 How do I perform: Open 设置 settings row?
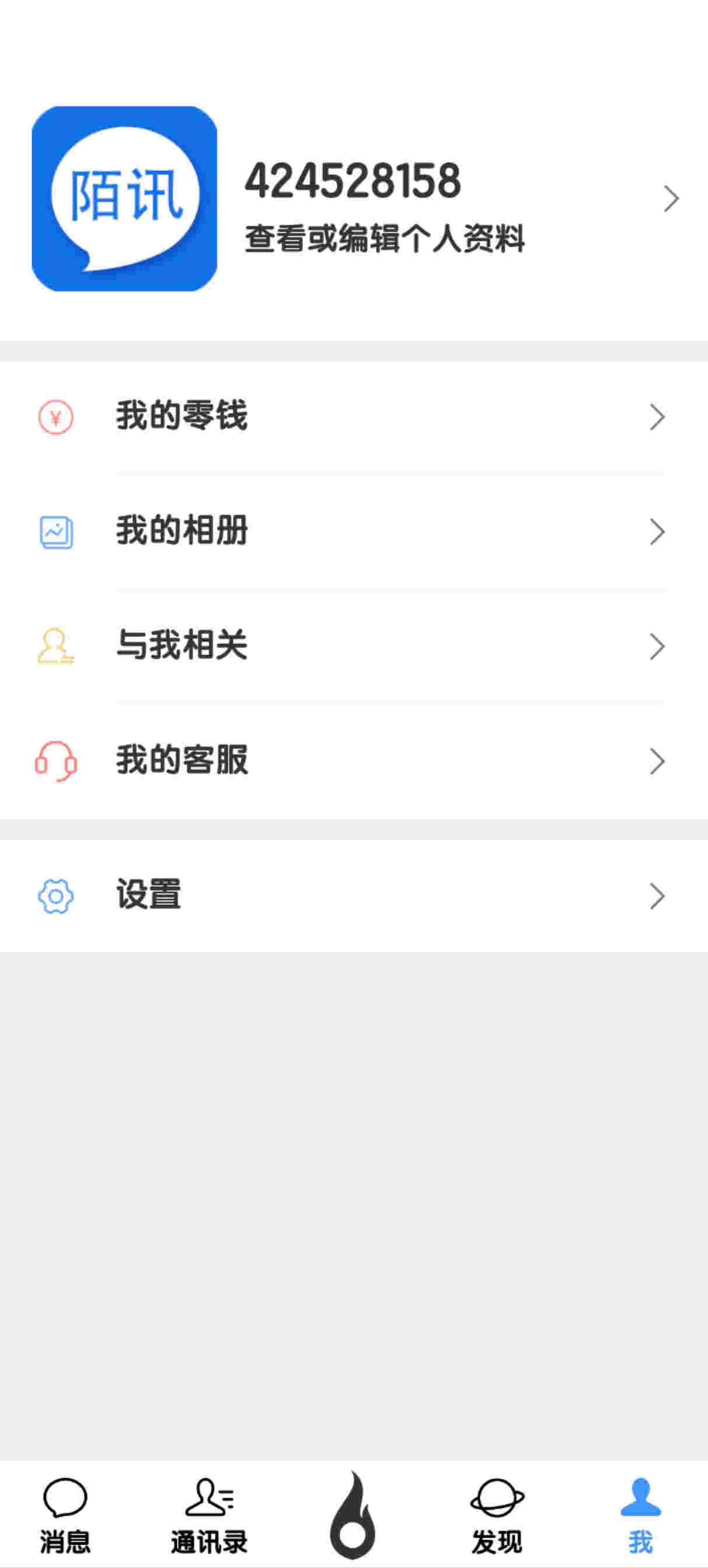353,896
